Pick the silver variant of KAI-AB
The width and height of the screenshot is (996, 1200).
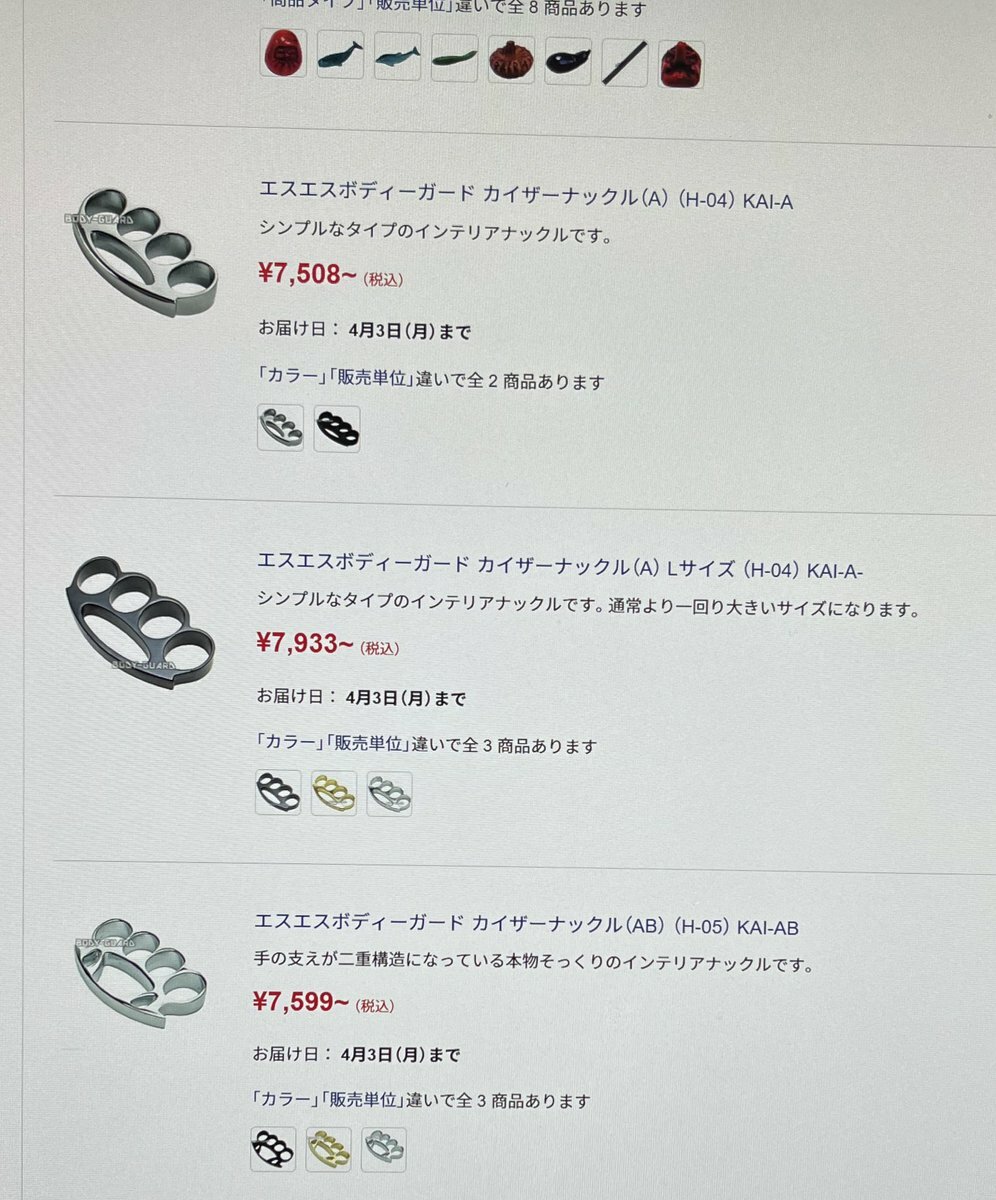pyautogui.click(x=383, y=1149)
